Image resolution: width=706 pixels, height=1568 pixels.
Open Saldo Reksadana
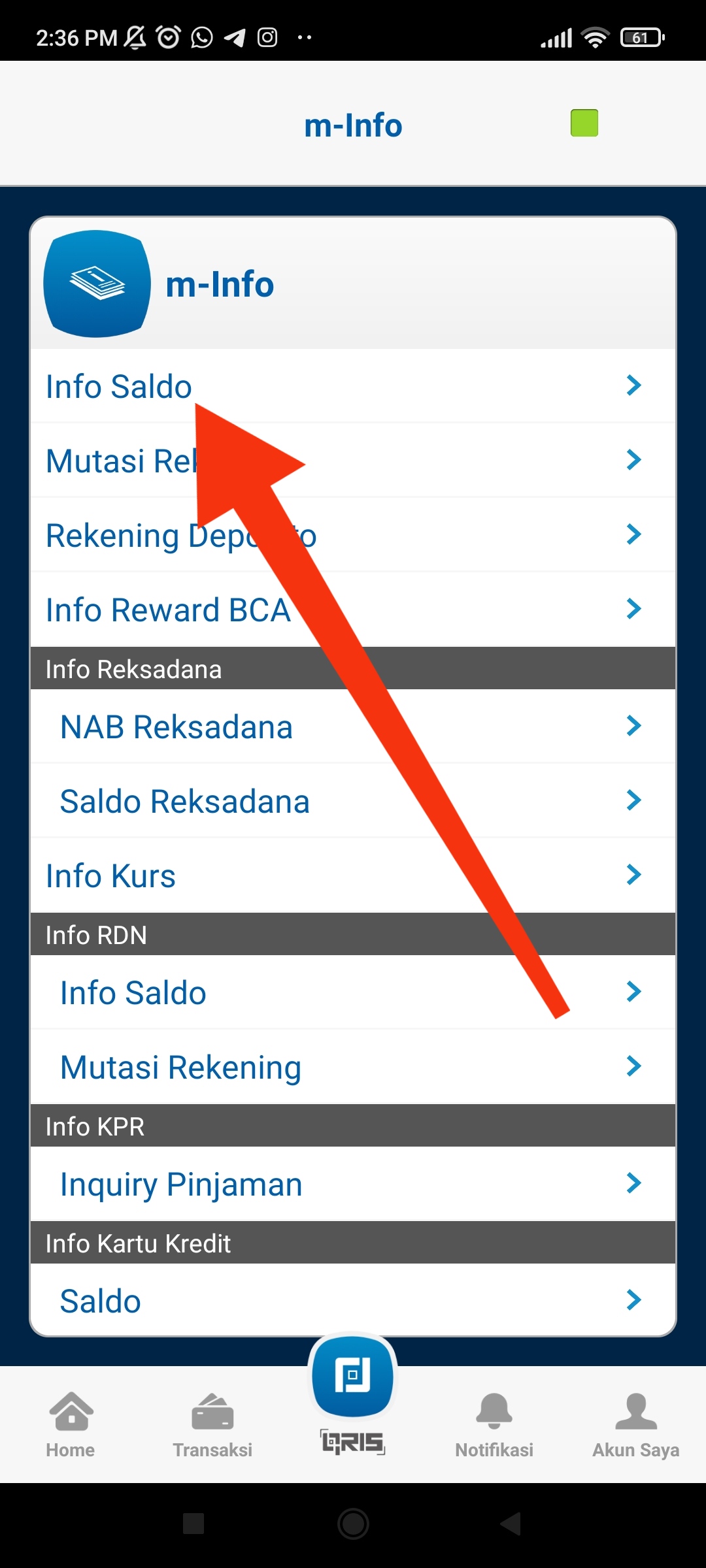pos(184,802)
